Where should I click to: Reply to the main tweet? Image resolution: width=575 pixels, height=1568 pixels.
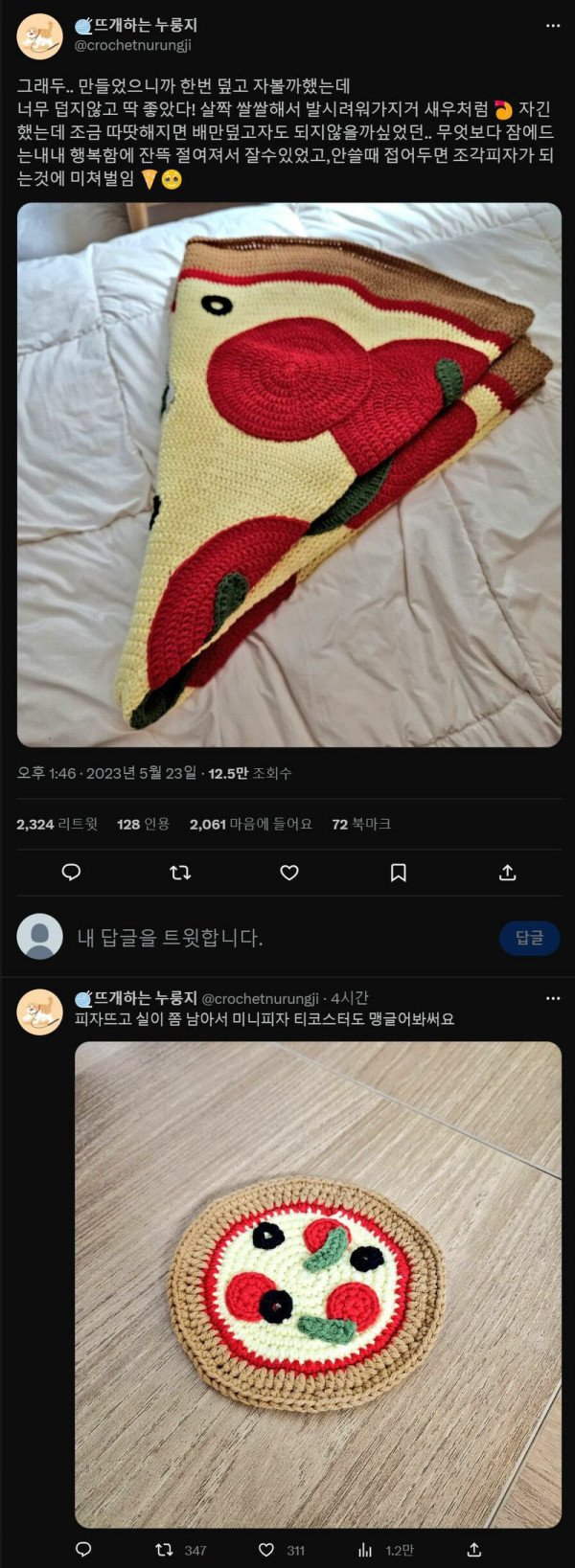click(x=71, y=872)
